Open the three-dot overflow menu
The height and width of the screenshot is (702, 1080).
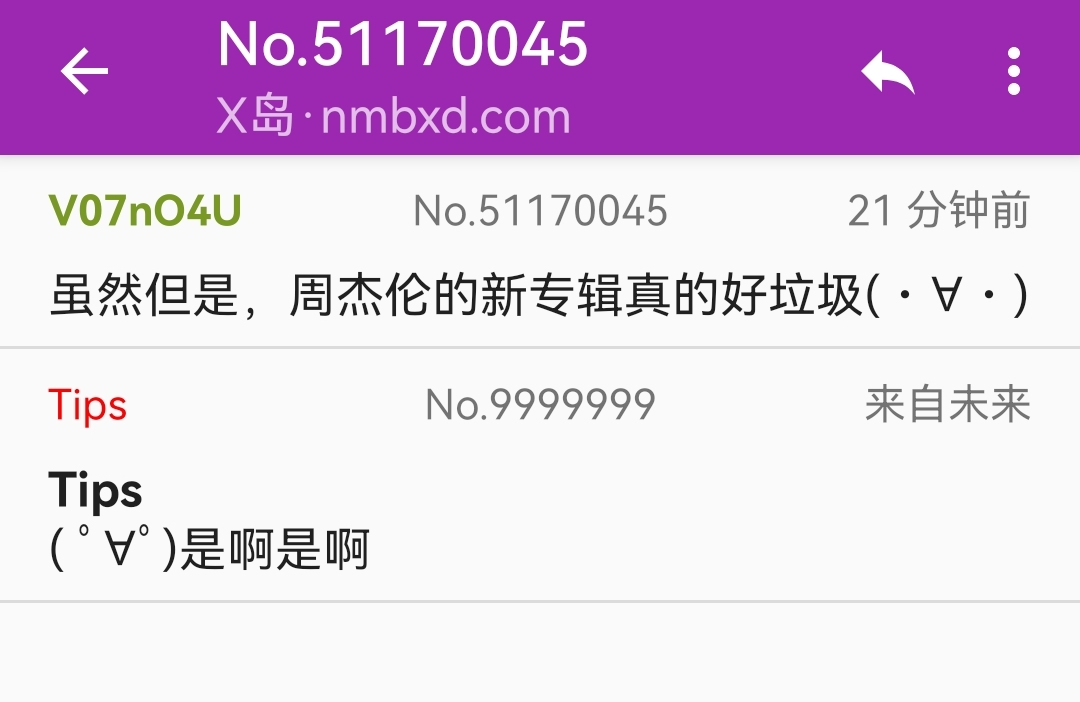click(1013, 73)
